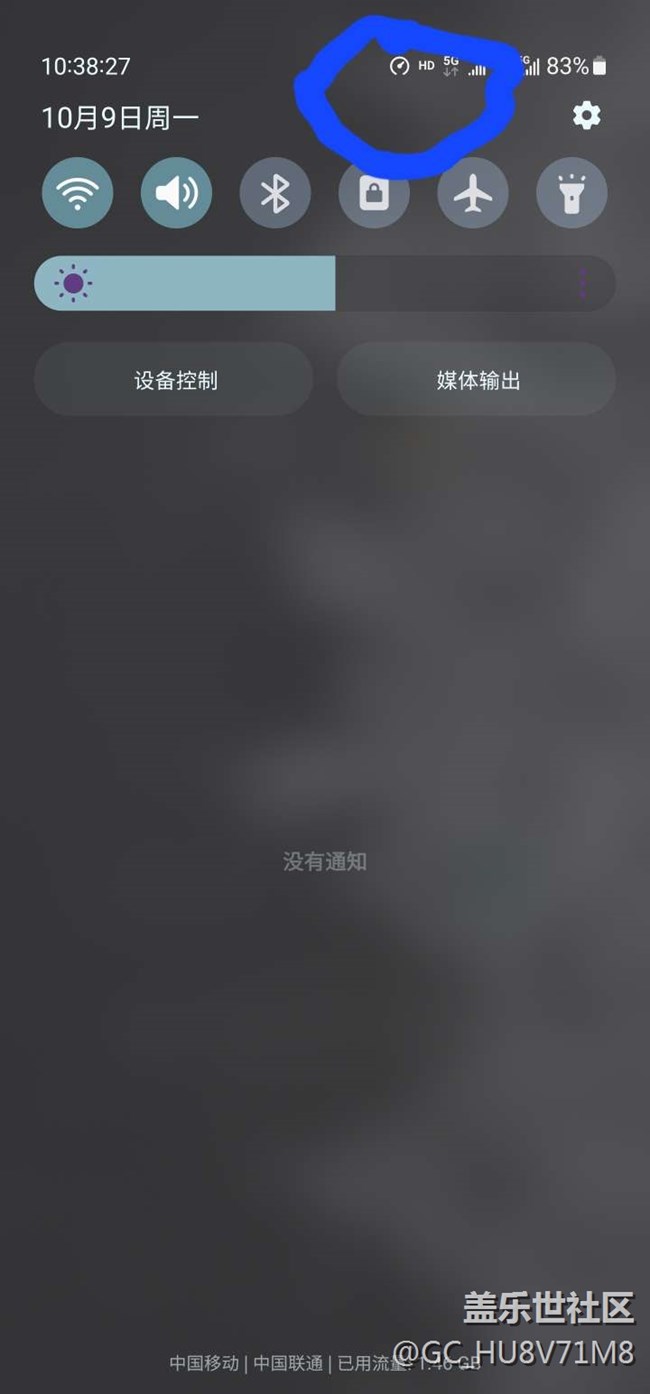Open settings via the gear icon

point(586,116)
